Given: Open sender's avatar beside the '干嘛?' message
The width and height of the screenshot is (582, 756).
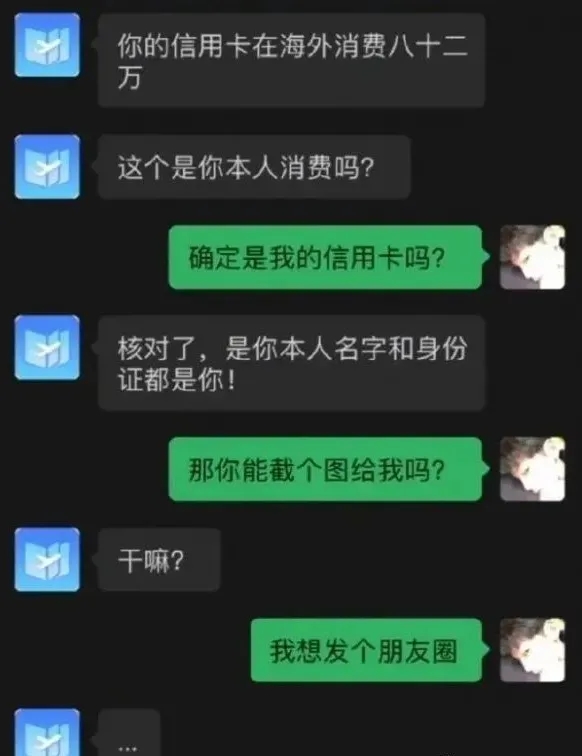Looking at the screenshot, I should (x=47, y=559).
